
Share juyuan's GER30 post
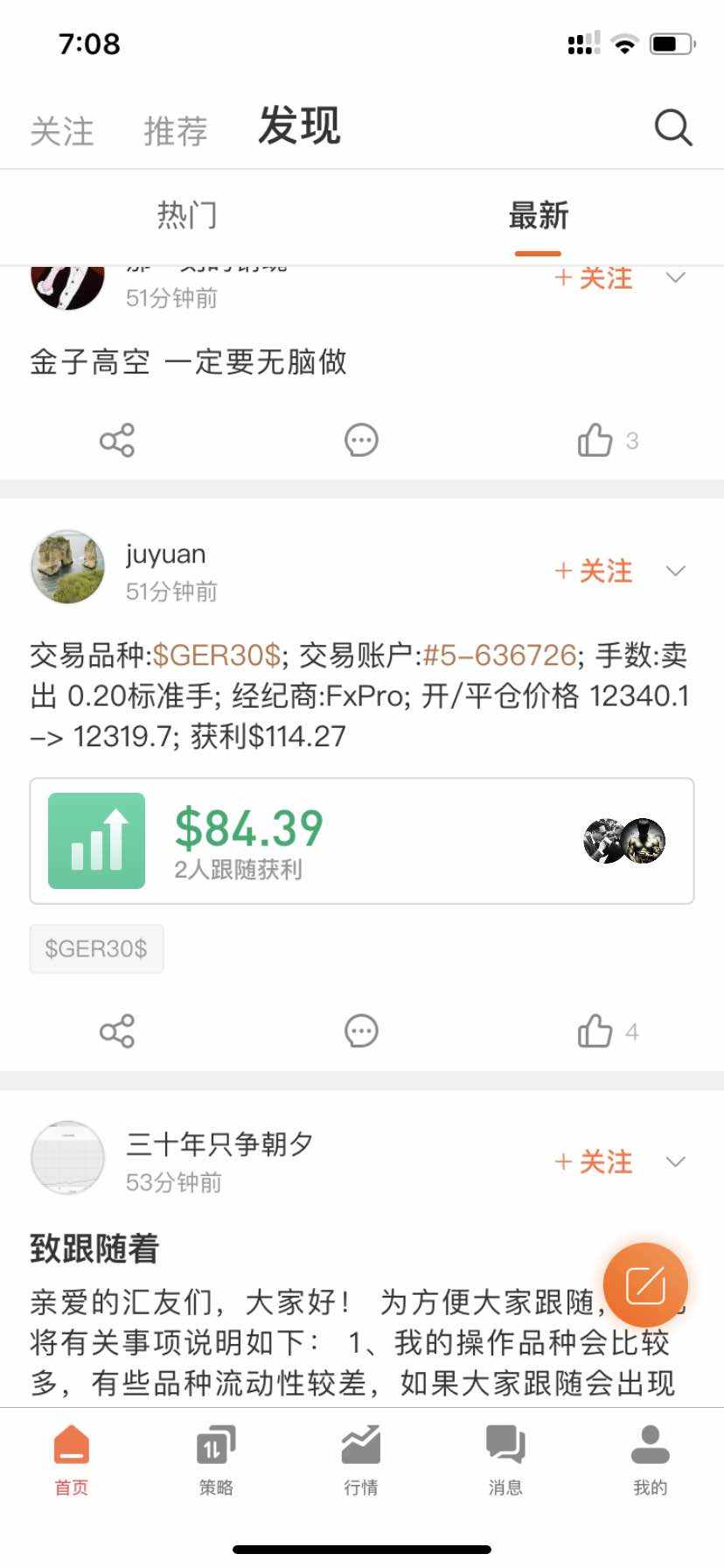pos(117,1032)
